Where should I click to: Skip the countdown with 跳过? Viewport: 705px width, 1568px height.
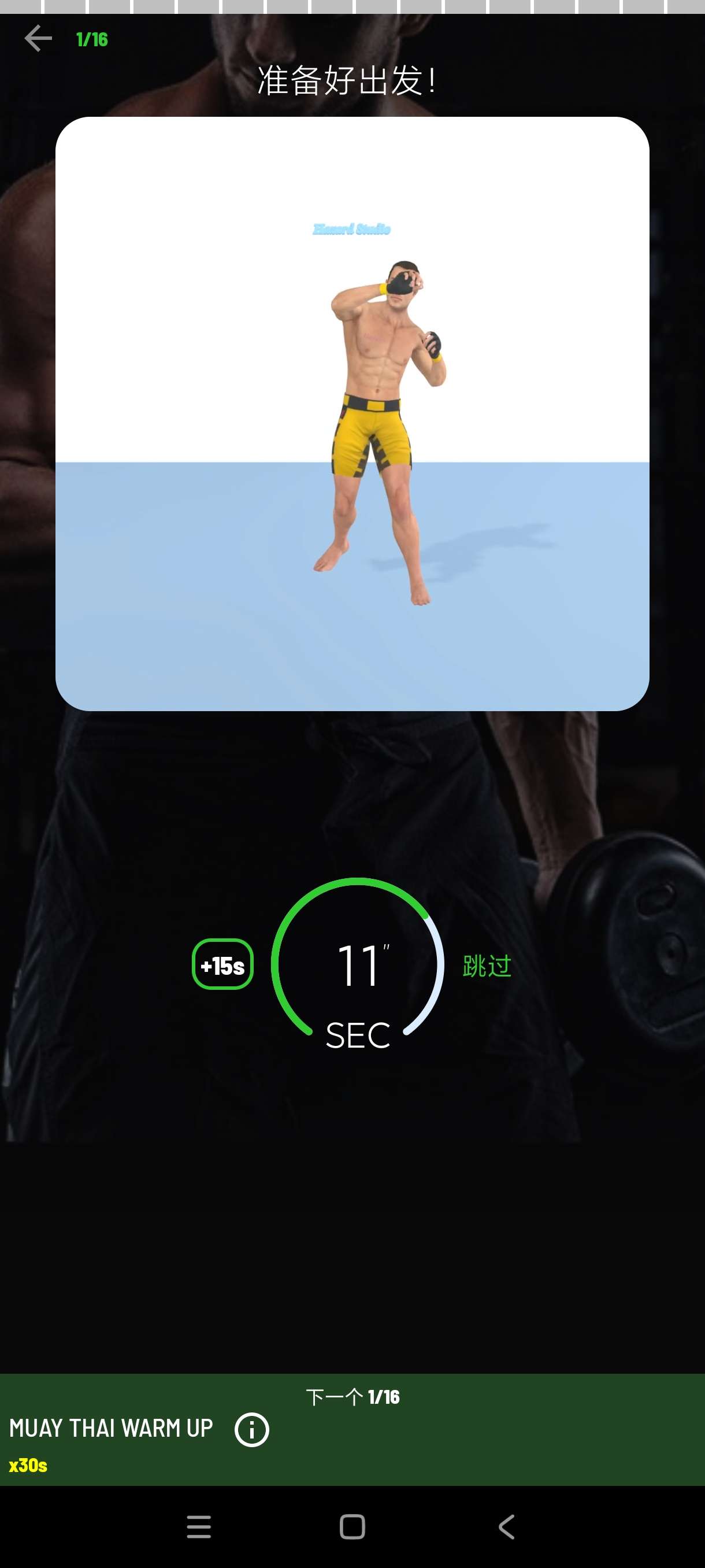(x=487, y=966)
